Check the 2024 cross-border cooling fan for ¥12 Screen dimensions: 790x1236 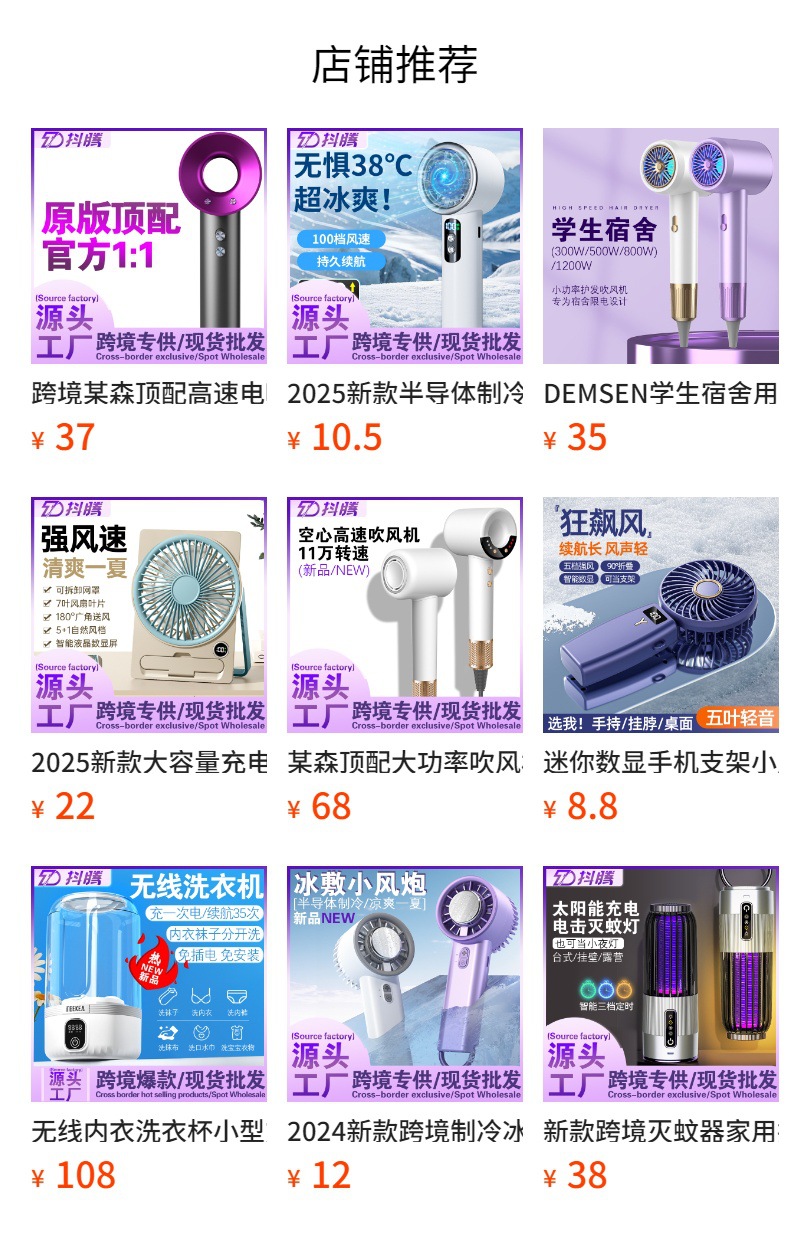[x=405, y=984]
